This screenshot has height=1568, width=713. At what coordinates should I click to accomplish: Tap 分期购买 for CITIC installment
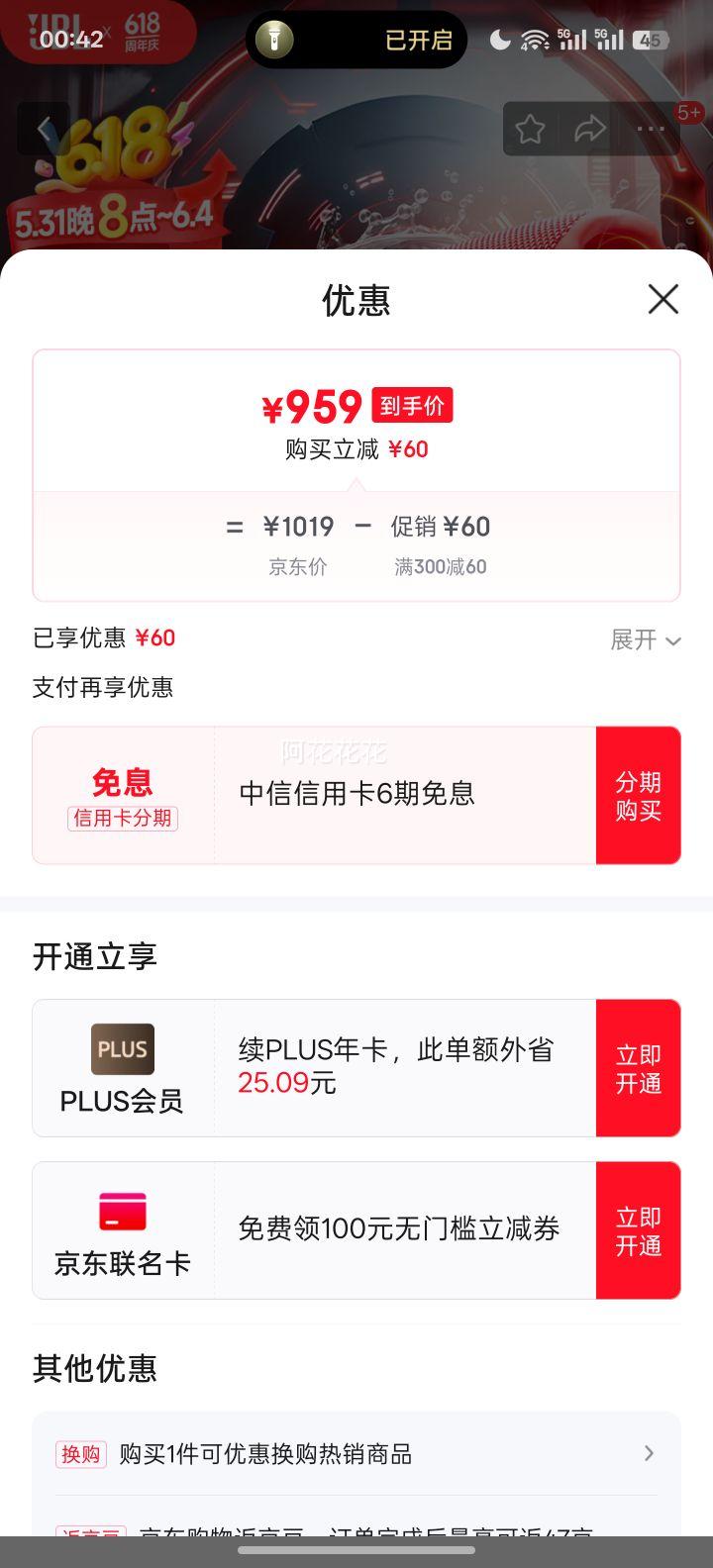click(638, 796)
